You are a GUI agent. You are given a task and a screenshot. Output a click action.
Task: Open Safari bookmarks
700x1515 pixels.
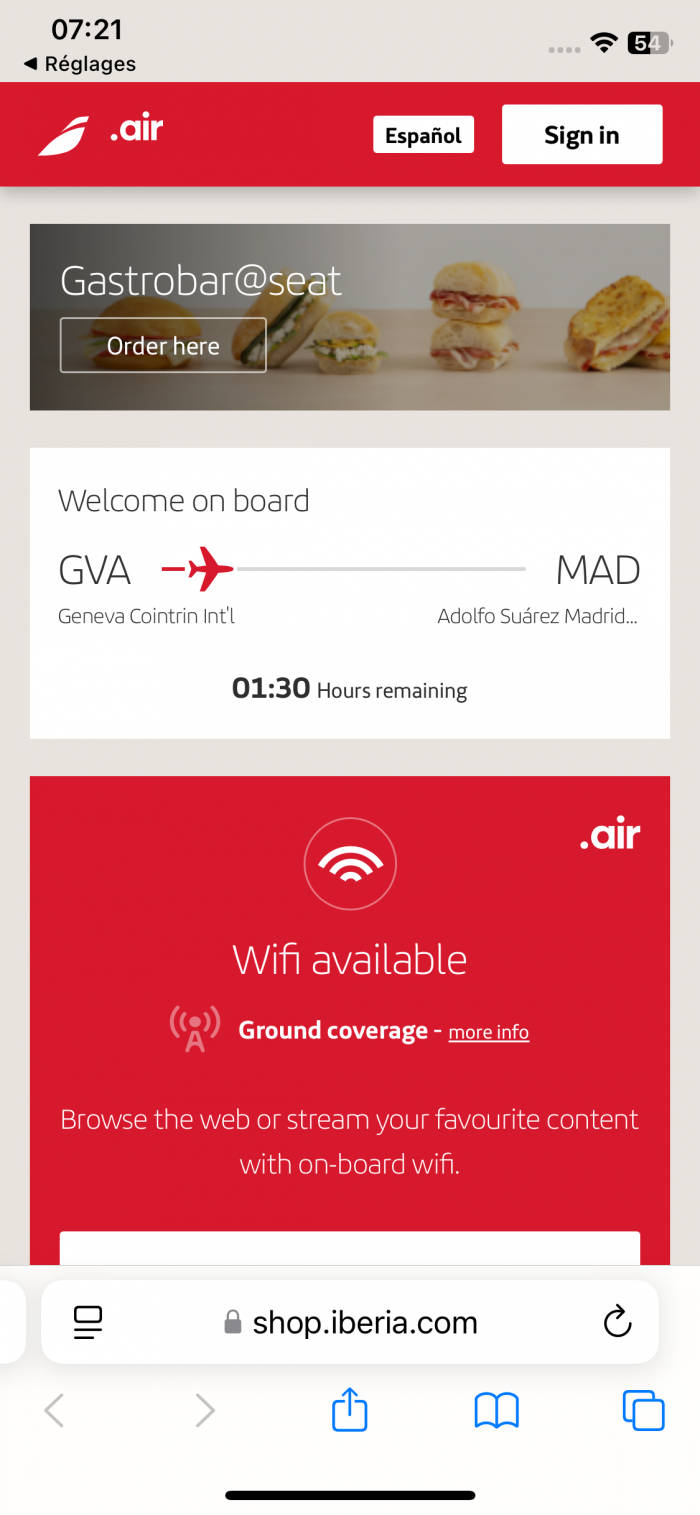496,1411
